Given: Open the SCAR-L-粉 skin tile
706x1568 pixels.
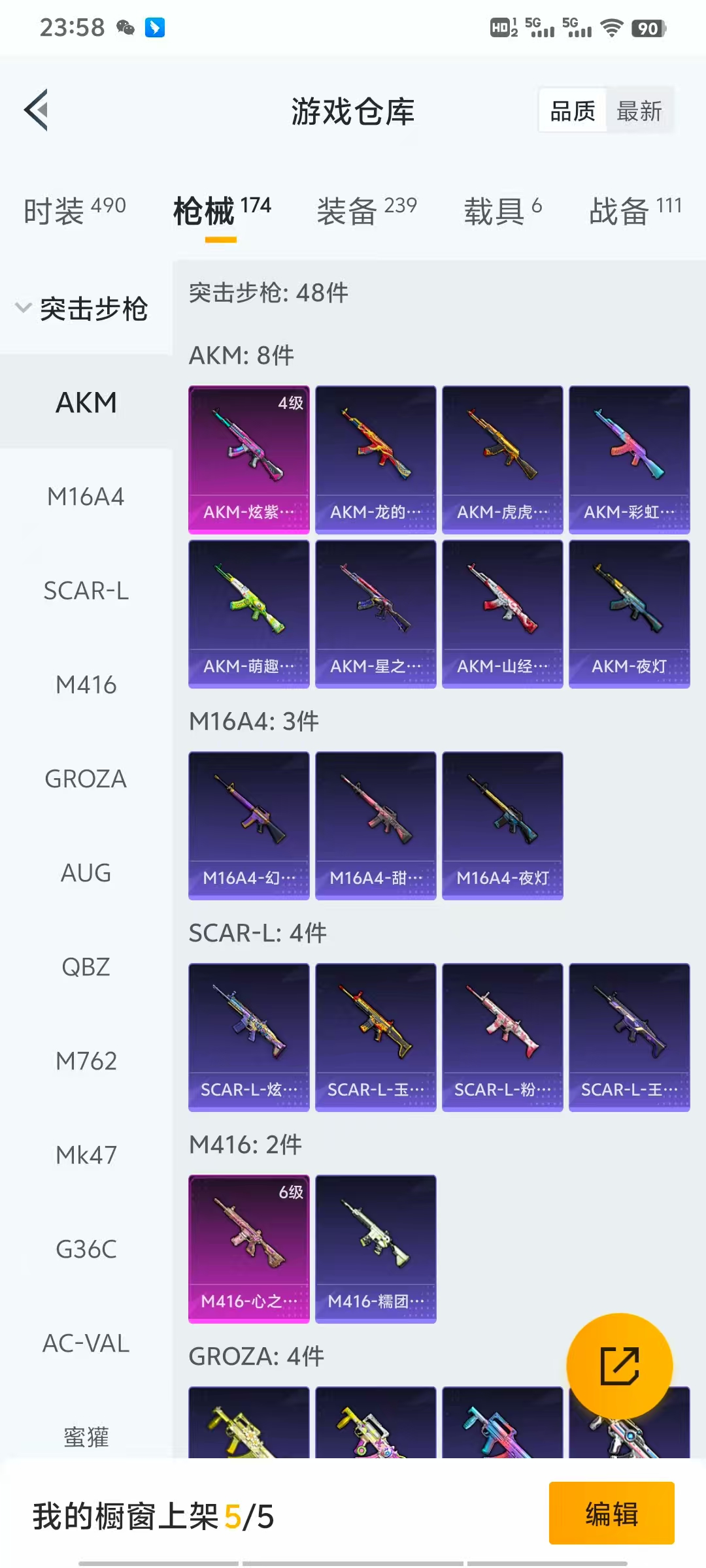Looking at the screenshot, I should pyautogui.click(x=503, y=1037).
